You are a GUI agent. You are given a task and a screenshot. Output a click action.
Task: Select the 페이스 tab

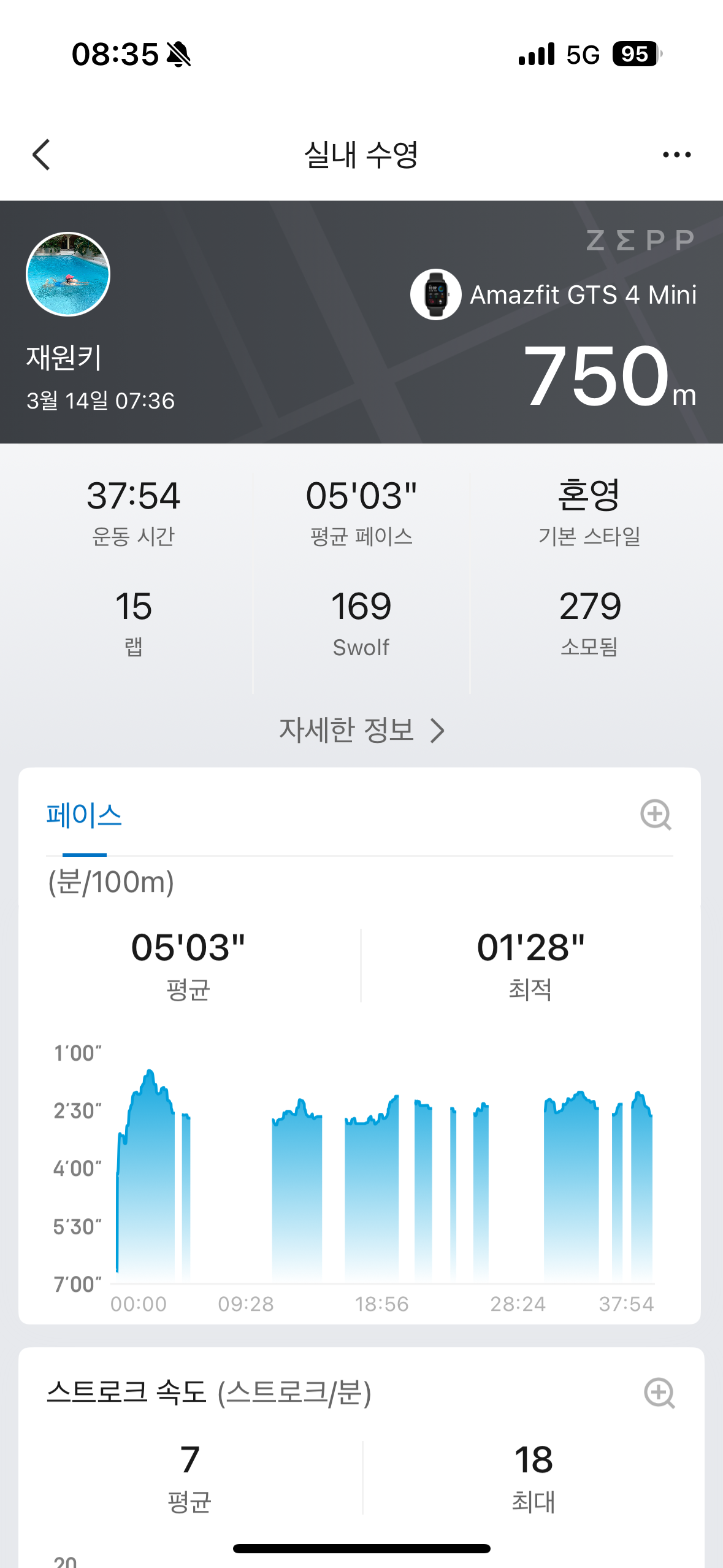(x=85, y=817)
